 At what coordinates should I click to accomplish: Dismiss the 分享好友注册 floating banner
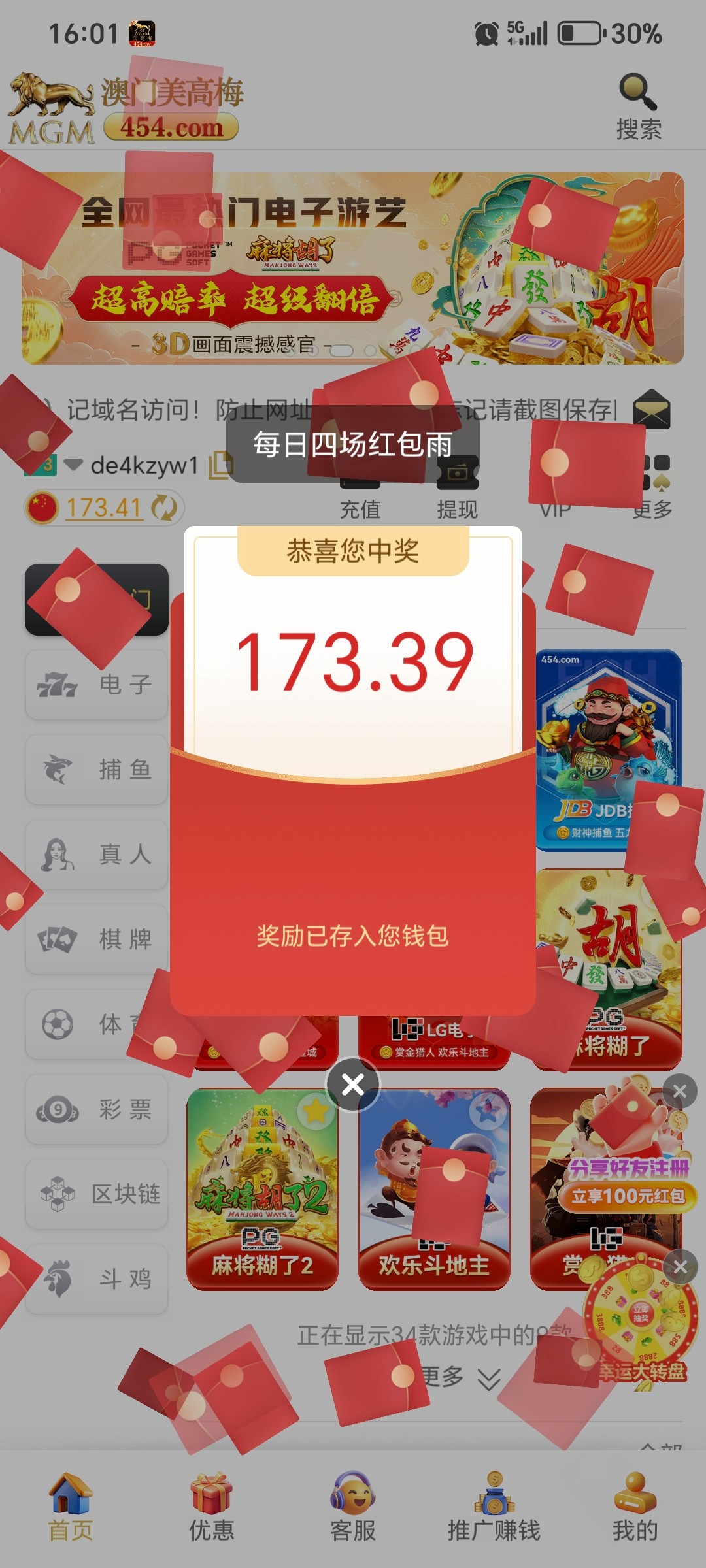[680, 1090]
